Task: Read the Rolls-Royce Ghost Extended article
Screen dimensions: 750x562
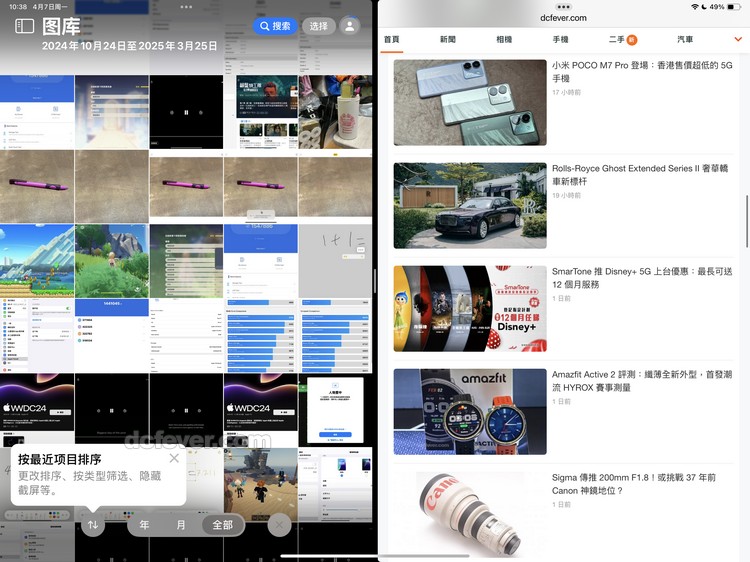Action: click(641, 176)
